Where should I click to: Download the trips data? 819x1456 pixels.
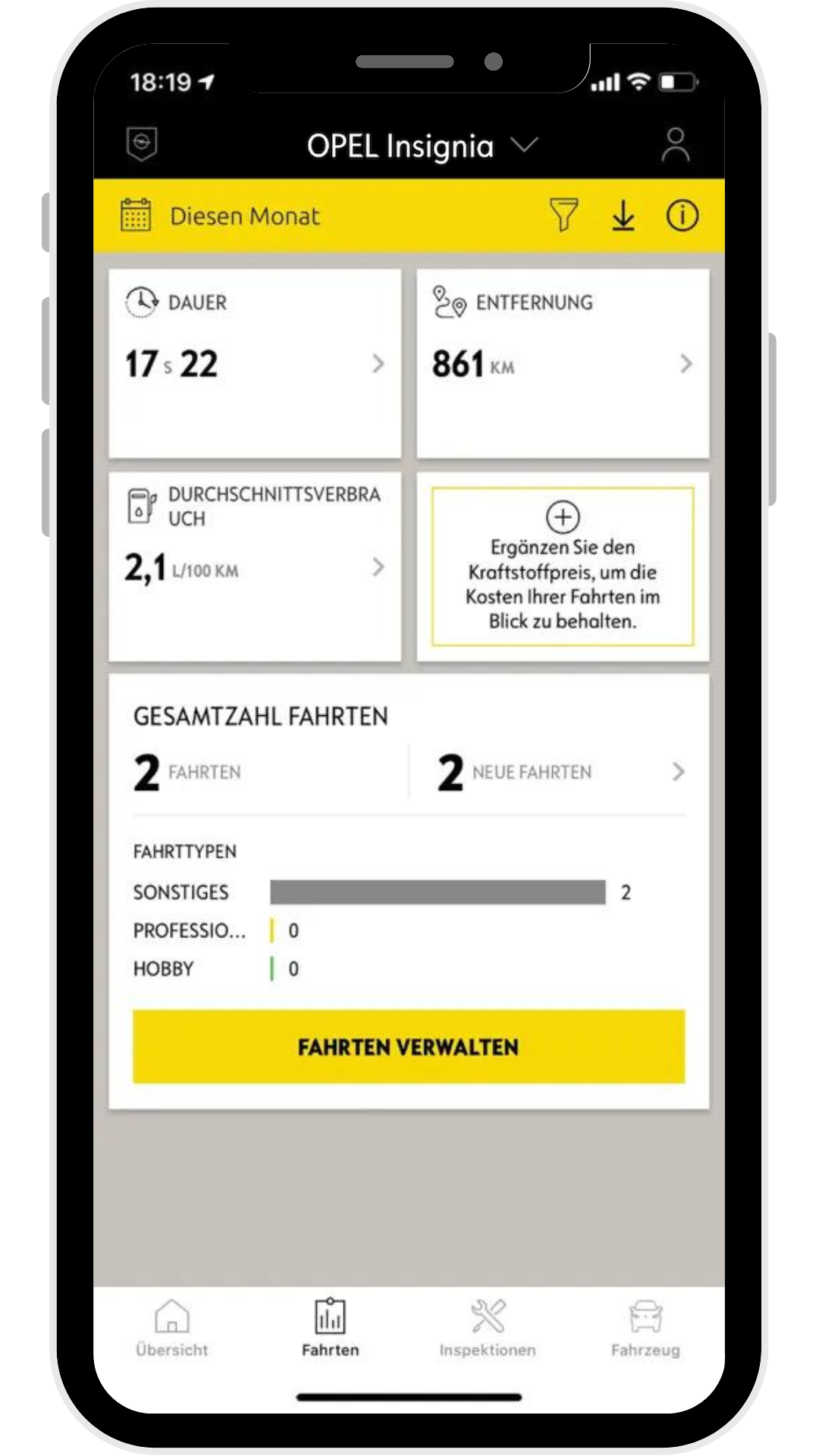623,215
